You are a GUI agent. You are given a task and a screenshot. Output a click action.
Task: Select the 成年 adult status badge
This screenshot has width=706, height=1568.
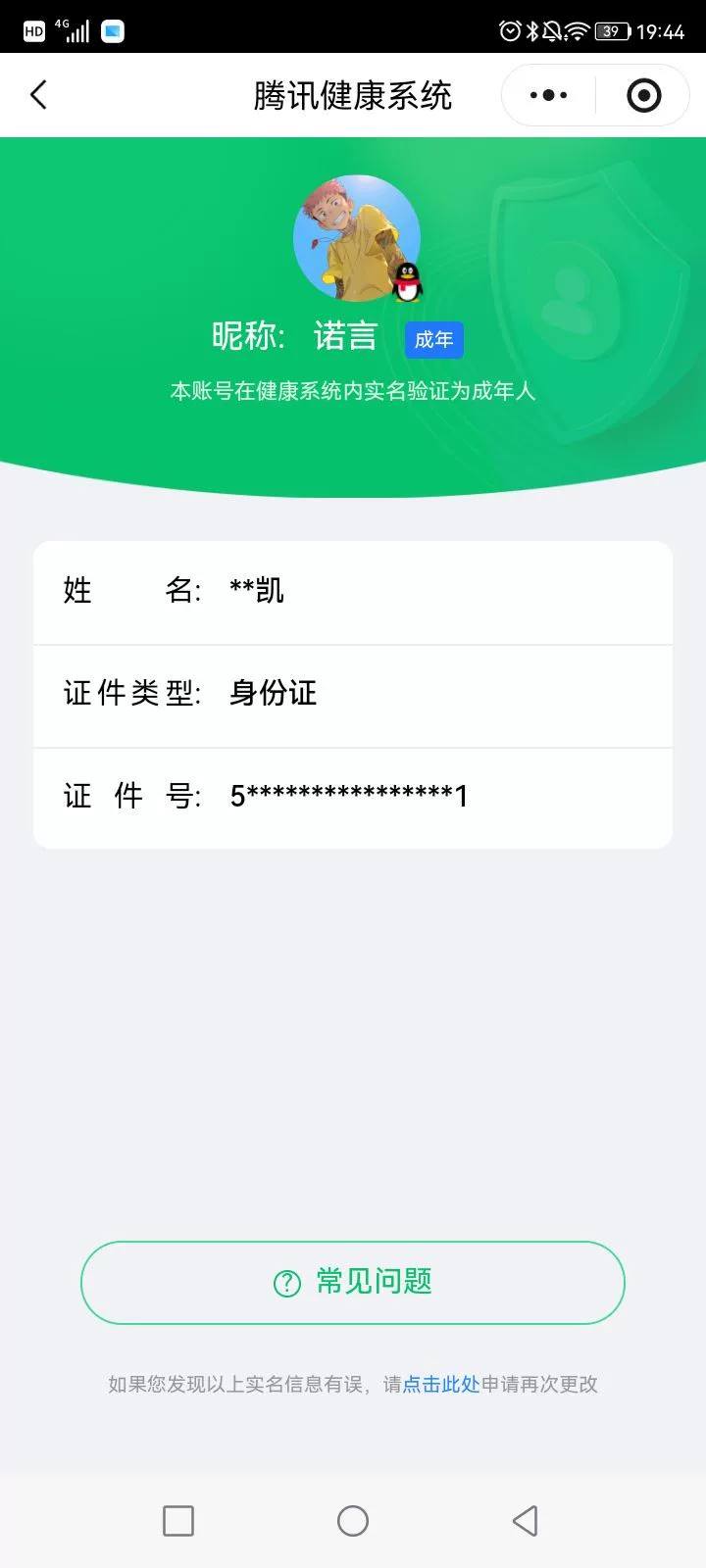point(434,339)
